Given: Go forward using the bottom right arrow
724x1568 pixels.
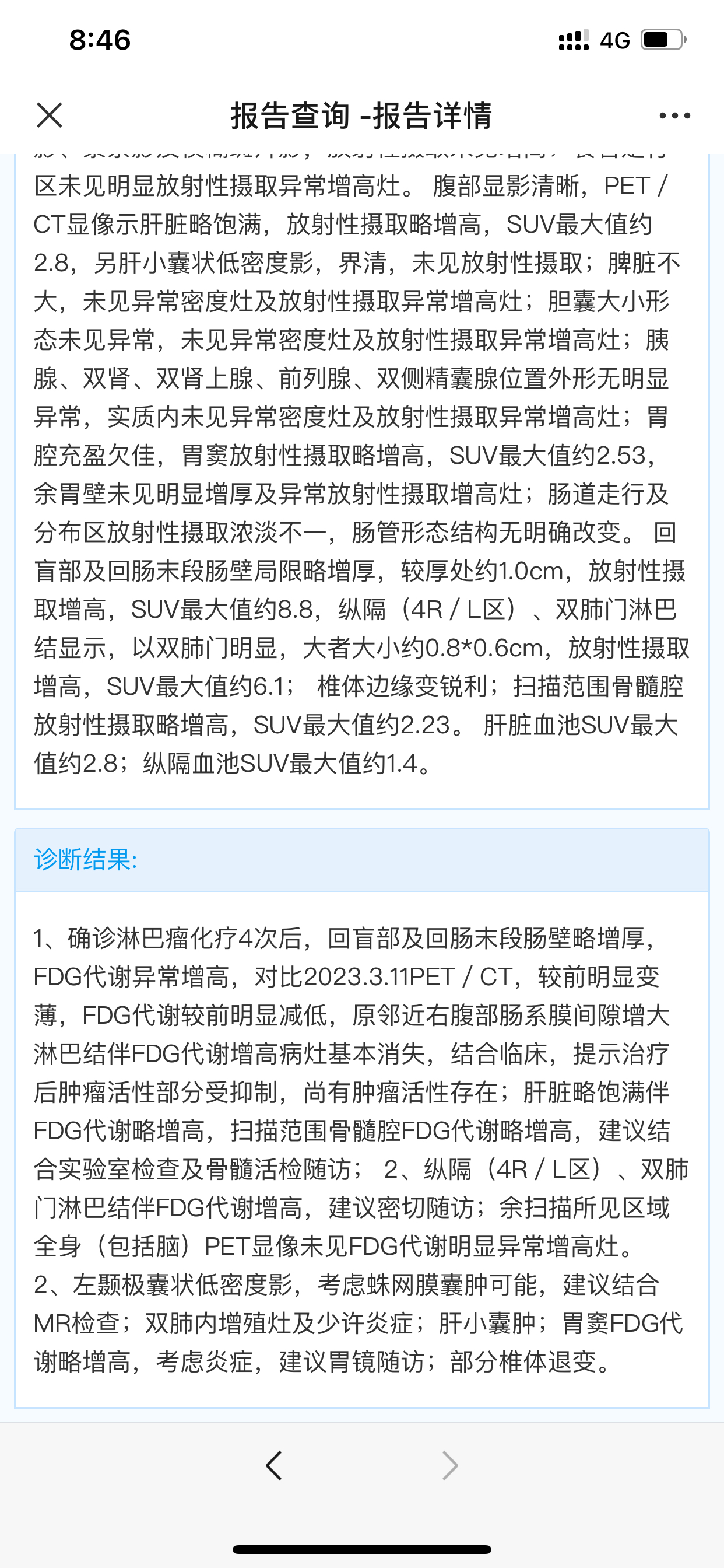Looking at the screenshot, I should pos(449,1466).
